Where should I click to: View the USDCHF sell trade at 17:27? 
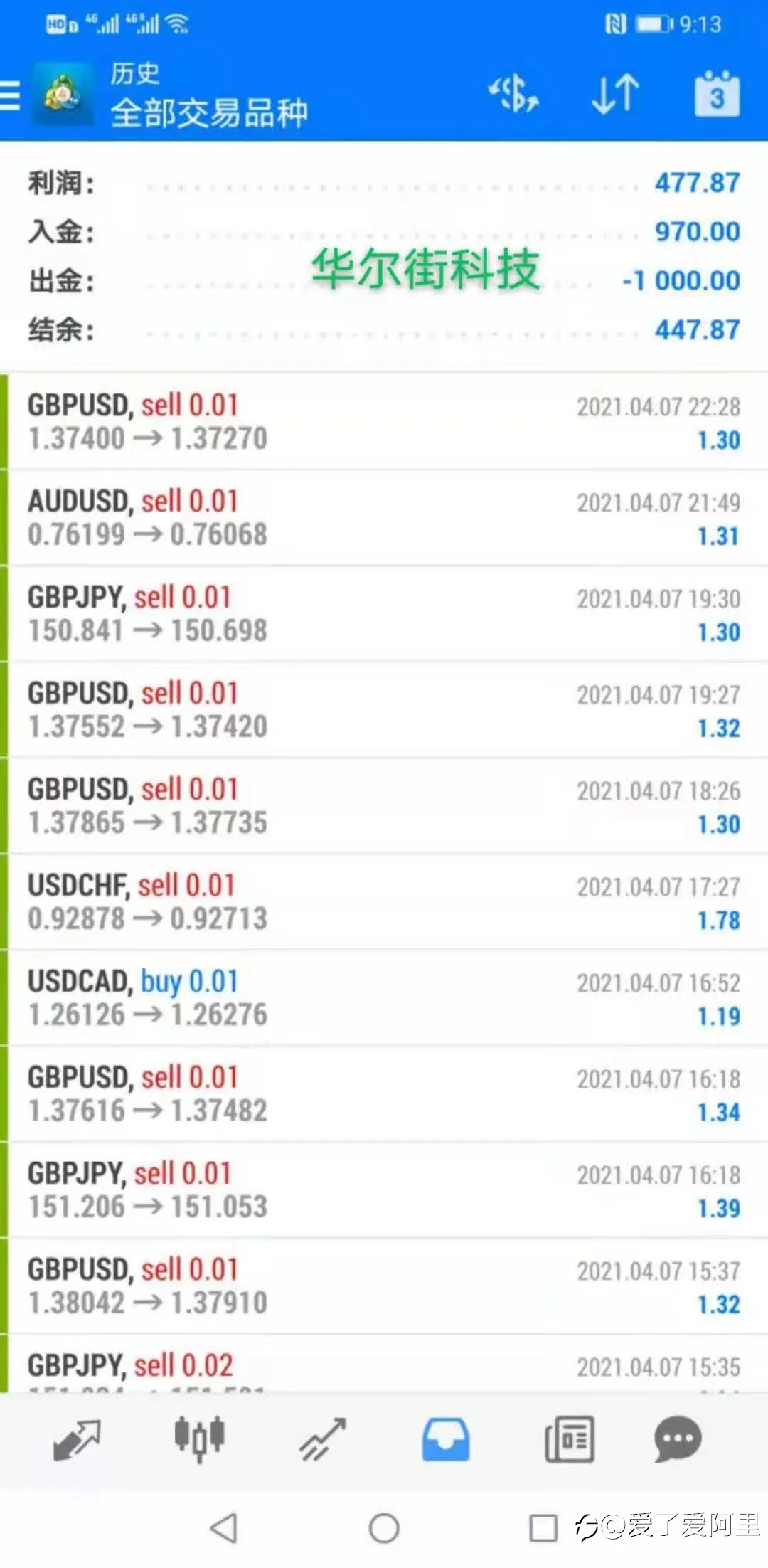(384, 901)
